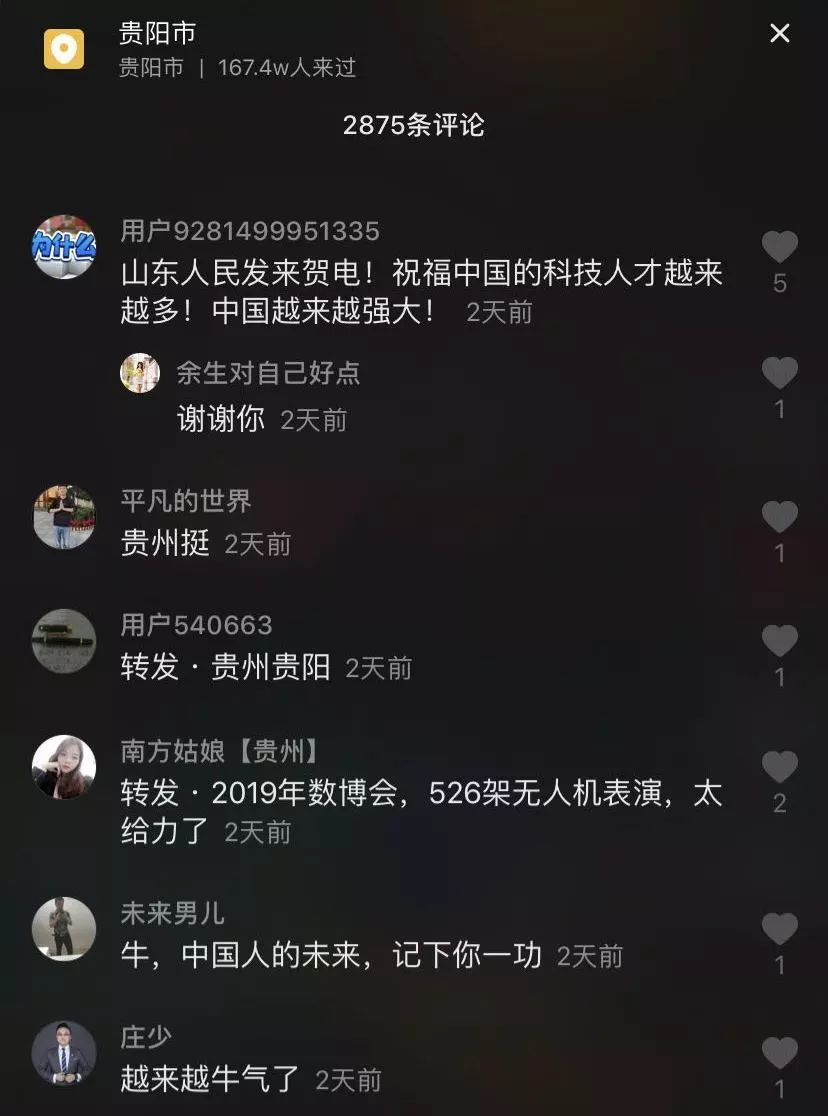Open 用户9281499951335's profile avatar
This screenshot has width=828, height=1116.
(64, 247)
